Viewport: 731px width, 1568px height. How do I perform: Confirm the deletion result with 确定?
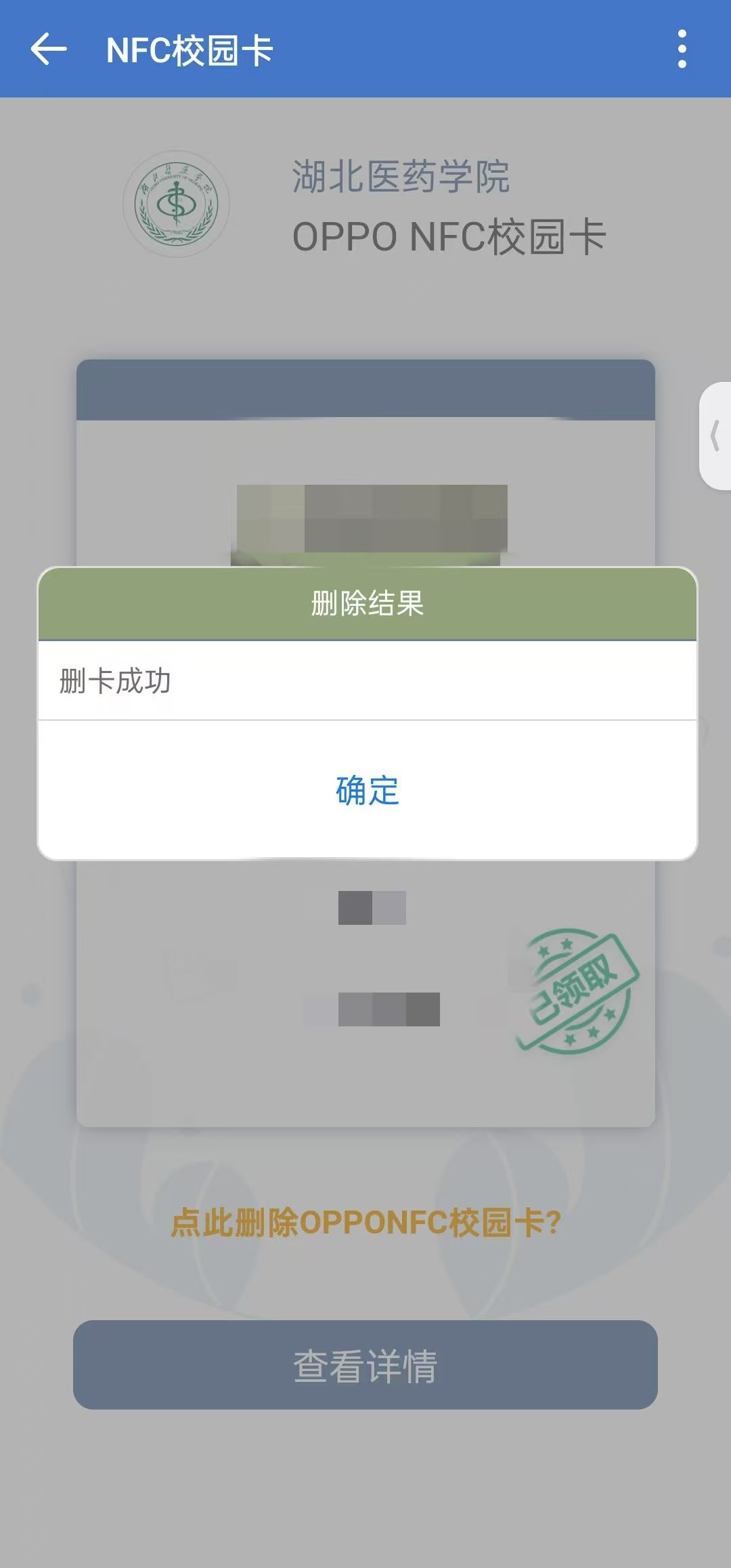point(367,790)
